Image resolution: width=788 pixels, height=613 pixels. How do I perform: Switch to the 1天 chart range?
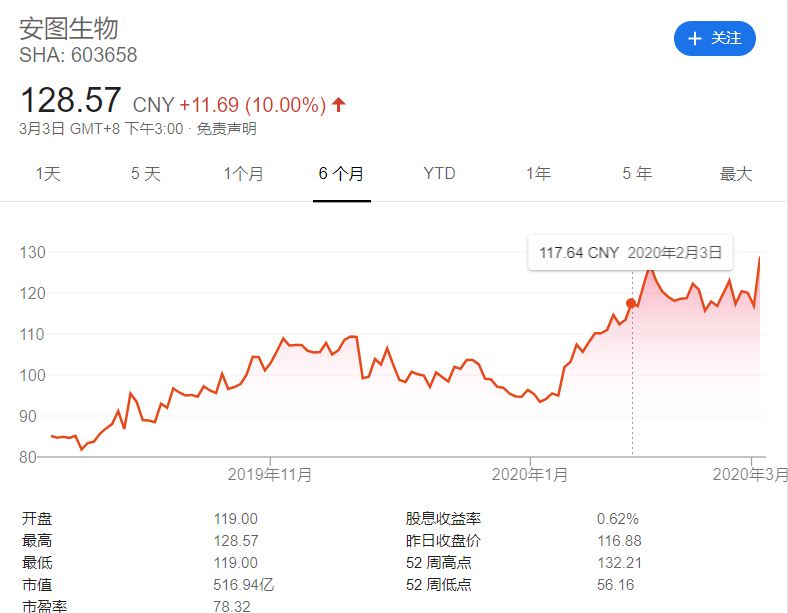click(x=48, y=174)
